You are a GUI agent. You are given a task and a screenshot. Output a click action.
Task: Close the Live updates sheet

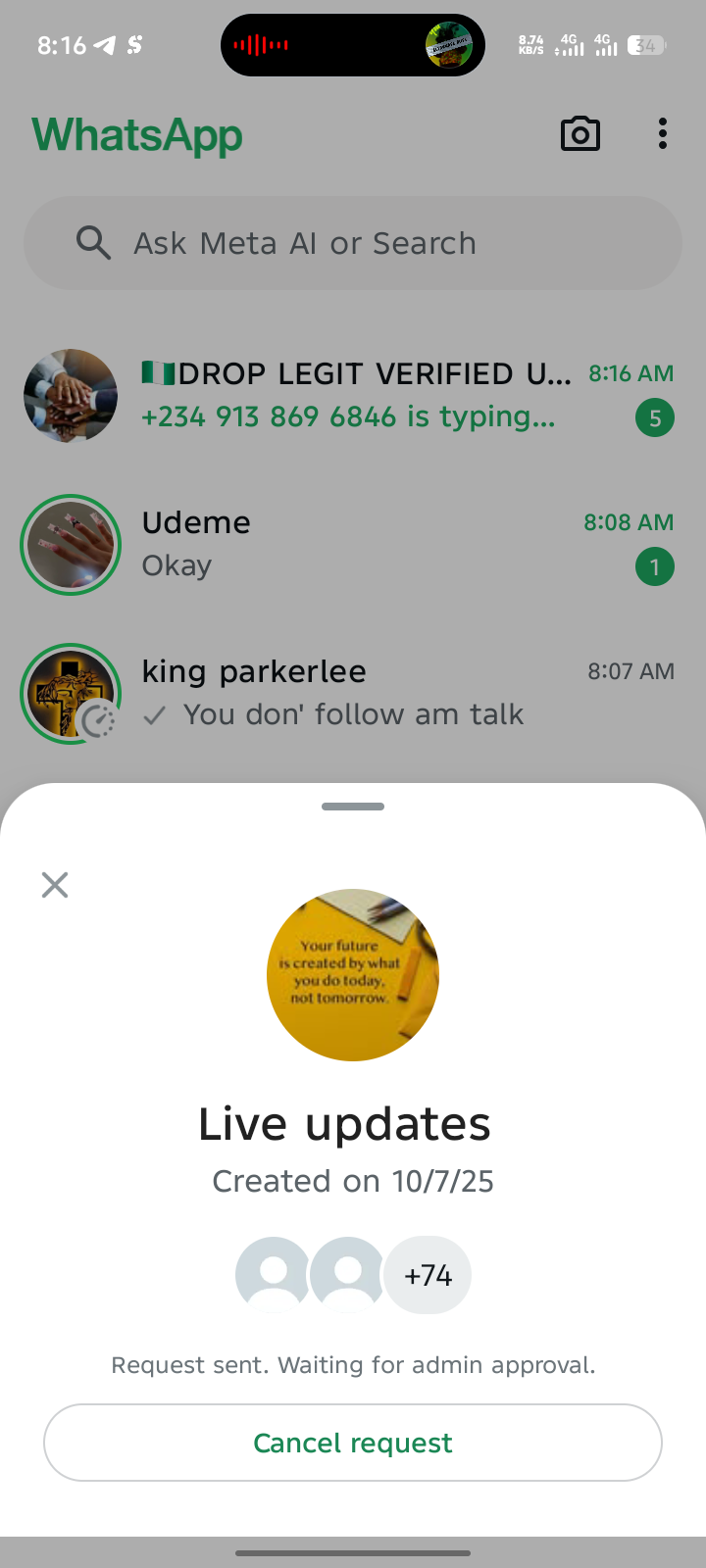click(x=55, y=885)
